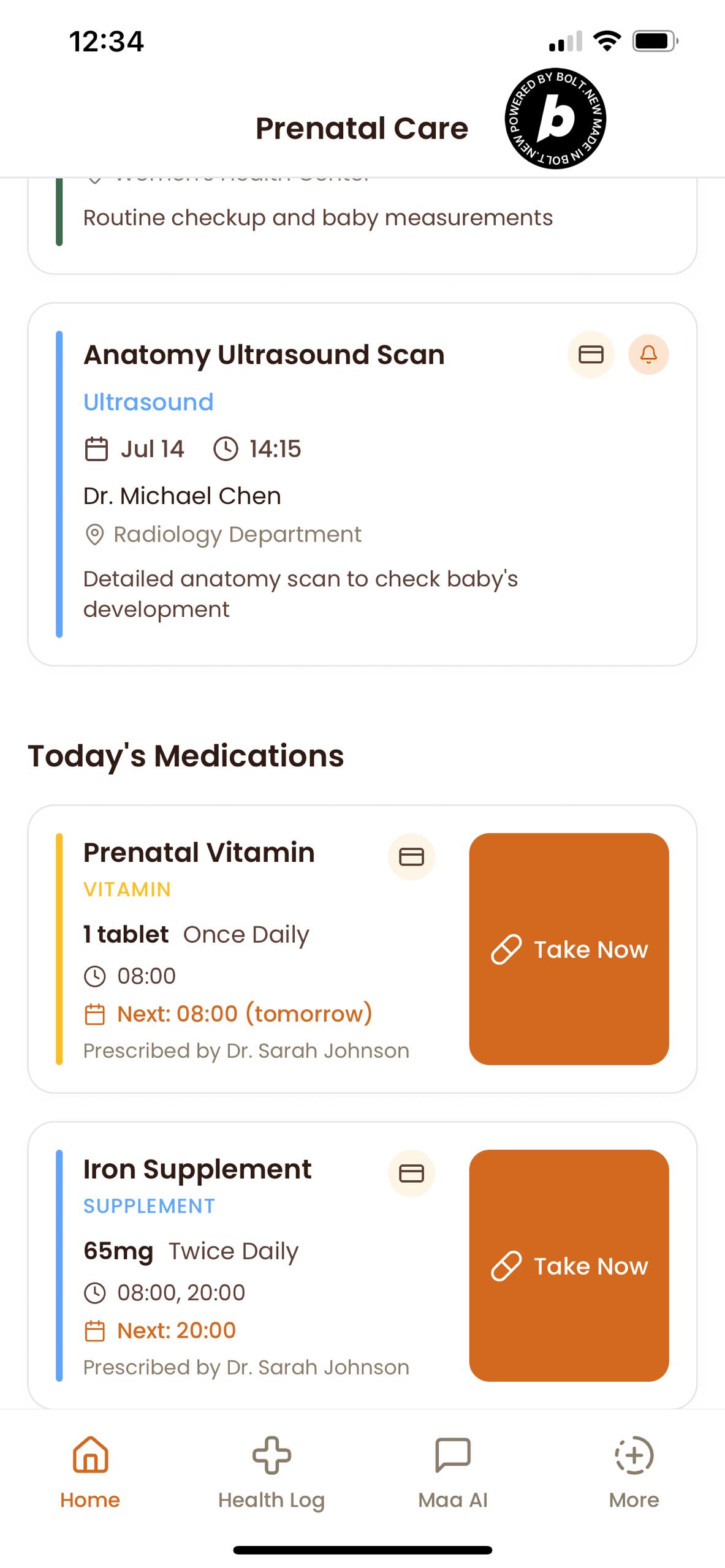Tap the card icon on Anatomy Ultrasound Scan

click(x=591, y=355)
